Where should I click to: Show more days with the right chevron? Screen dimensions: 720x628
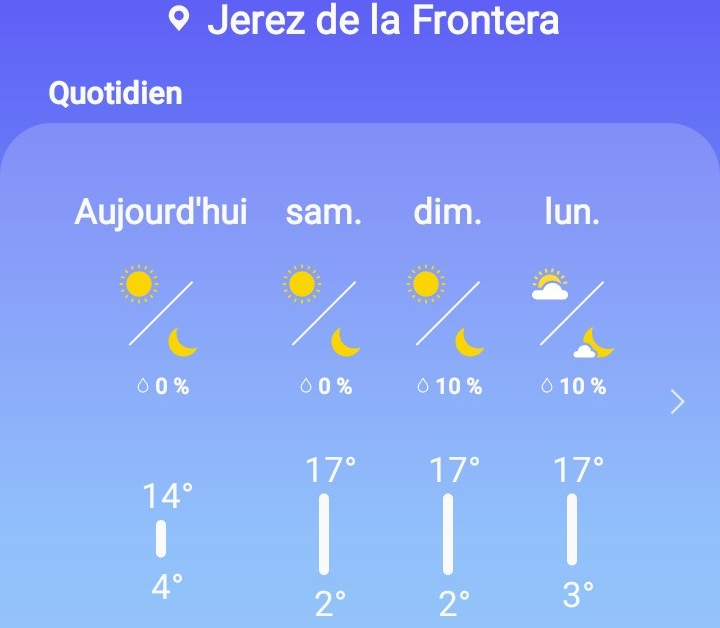(x=678, y=402)
